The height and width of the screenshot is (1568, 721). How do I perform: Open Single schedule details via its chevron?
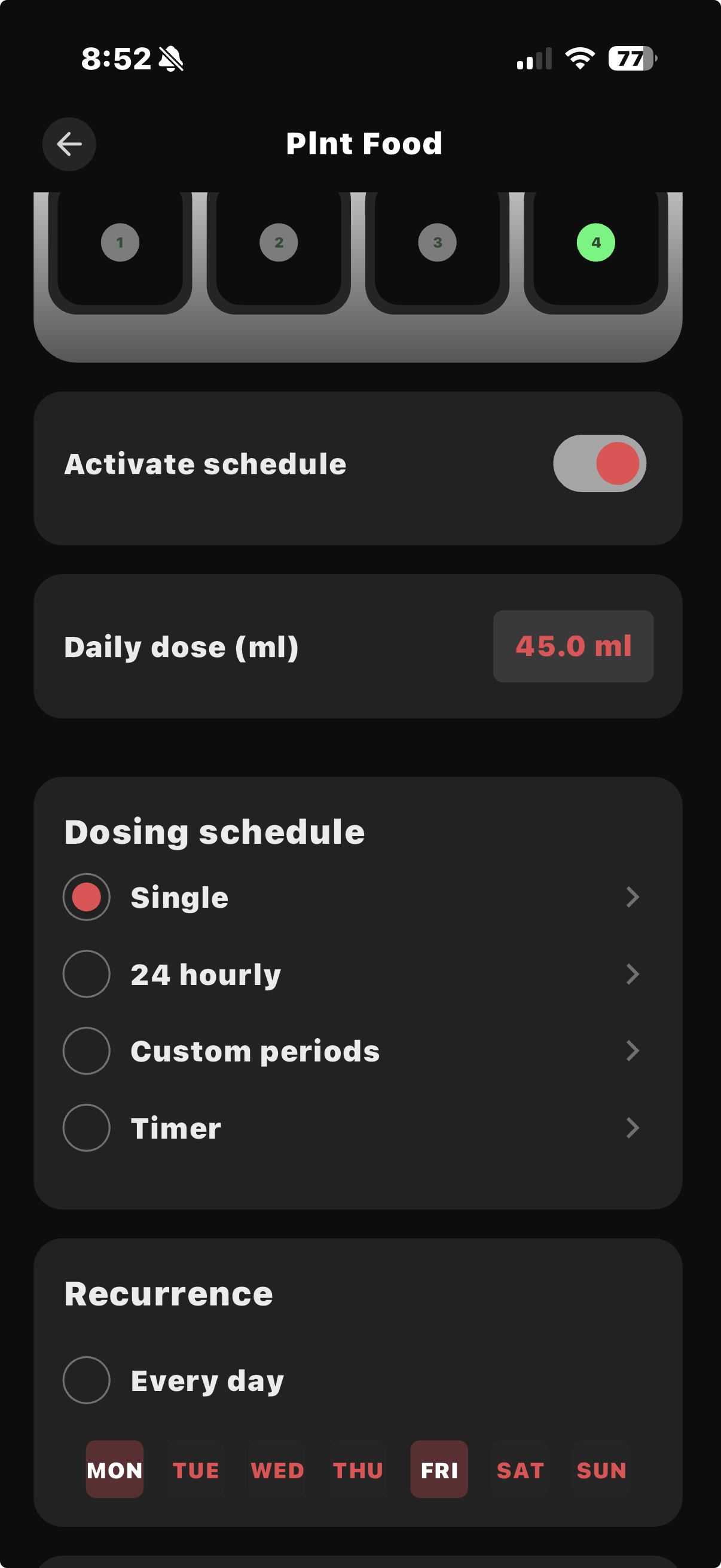point(633,896)
